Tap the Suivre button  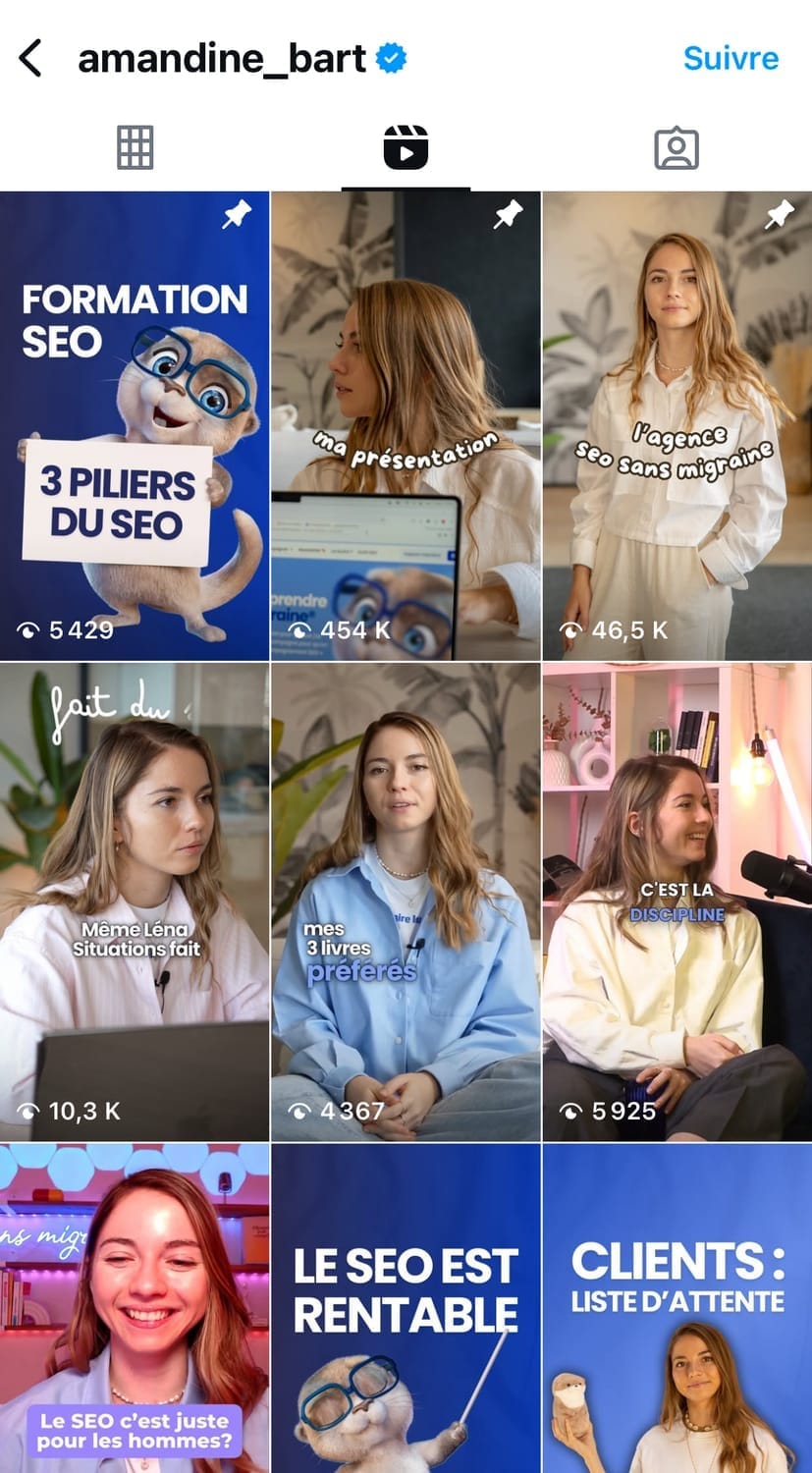pyautogui.click(x=731, y=59)
